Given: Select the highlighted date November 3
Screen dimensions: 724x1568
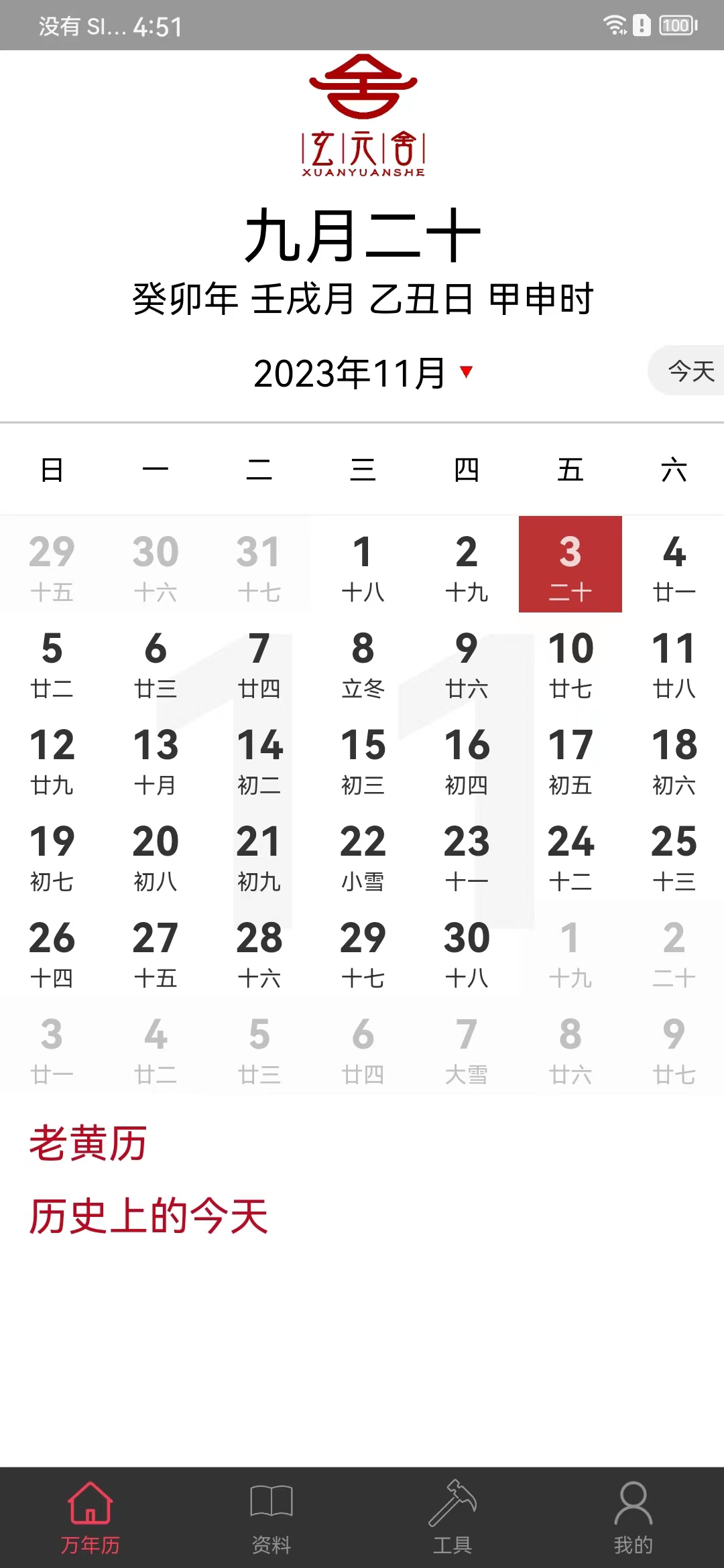Looking at the screenshot, I should coord(570,565).
